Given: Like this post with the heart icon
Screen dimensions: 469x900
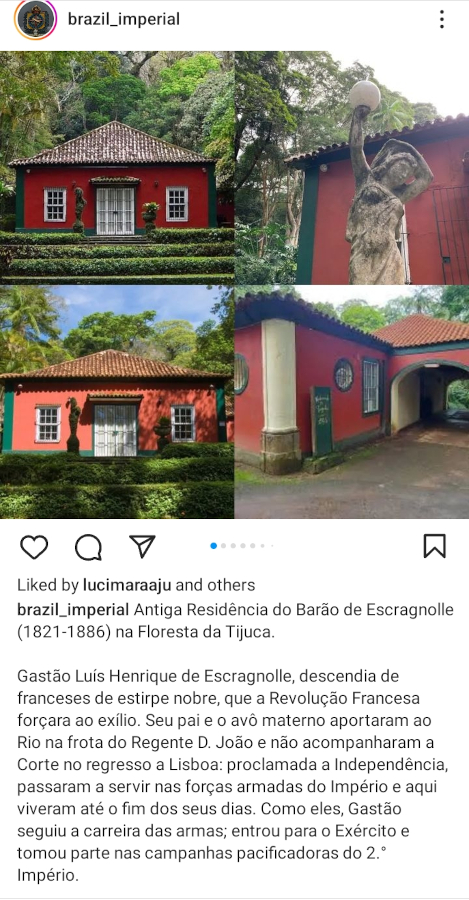Looking at the screenshot, I should 34,546.
